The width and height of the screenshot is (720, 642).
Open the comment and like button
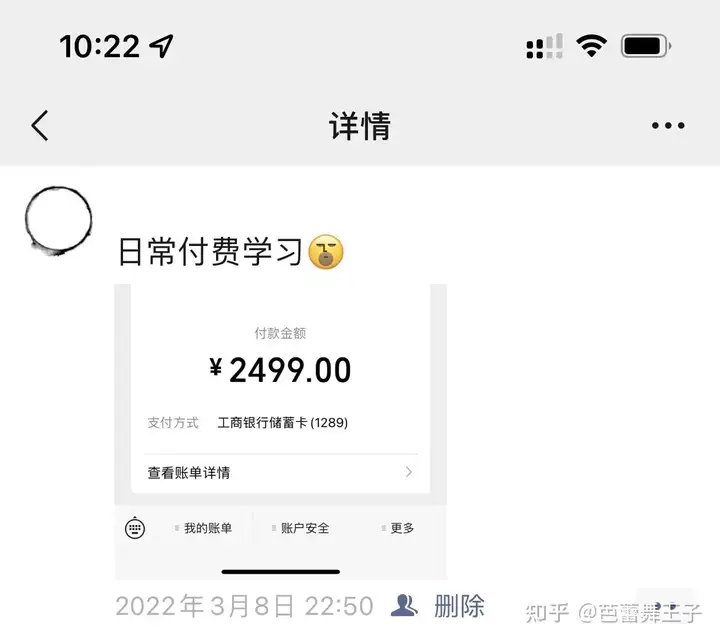(666, 605)
